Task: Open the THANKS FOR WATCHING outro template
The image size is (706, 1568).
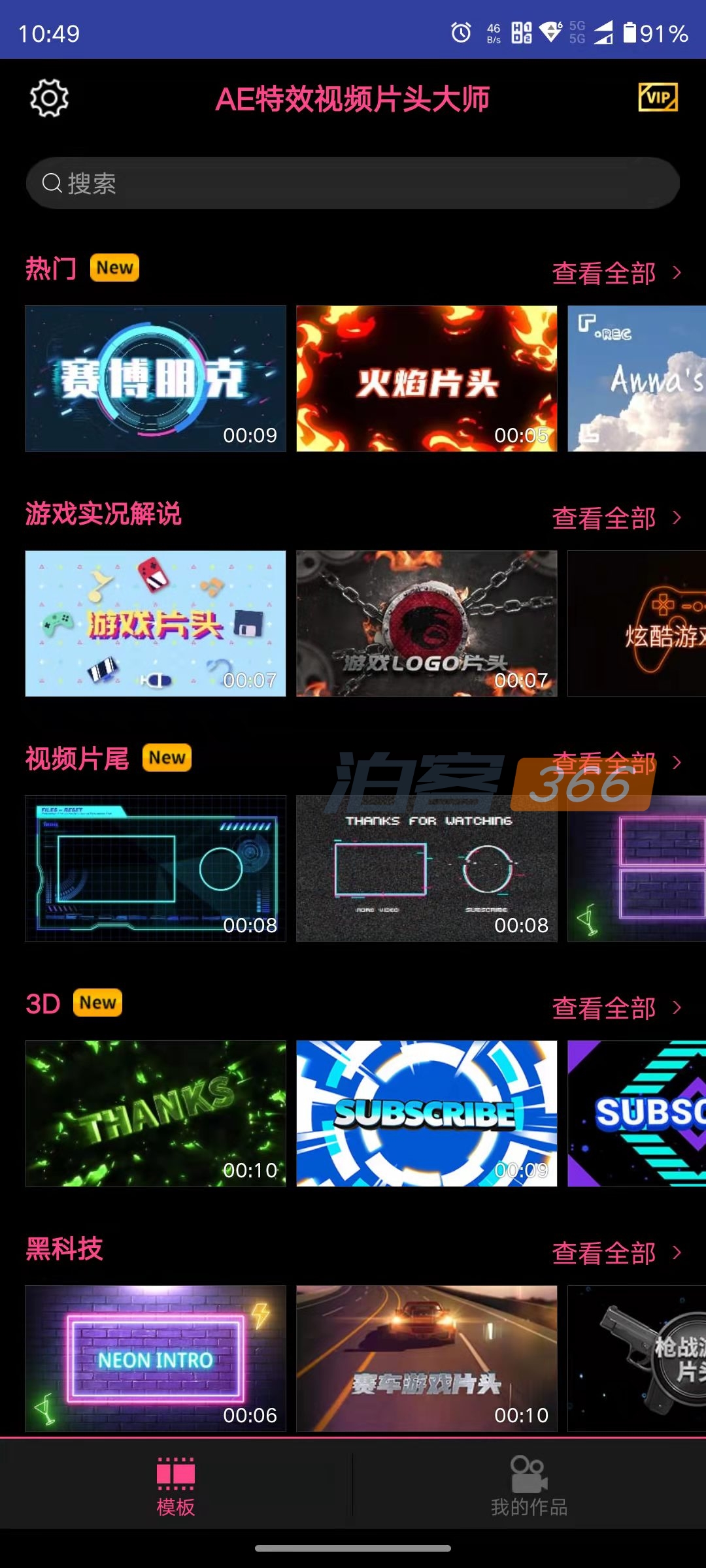Action: 426,868
